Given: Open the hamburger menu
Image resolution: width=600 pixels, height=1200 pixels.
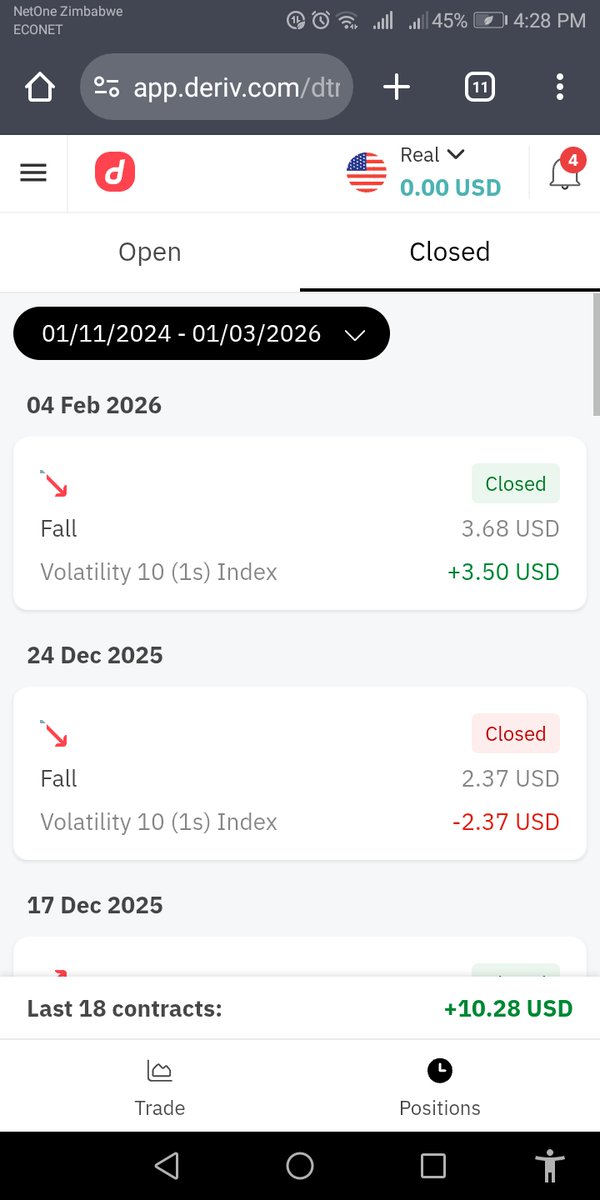Looking at the screenshot, I should click(33, 173).
